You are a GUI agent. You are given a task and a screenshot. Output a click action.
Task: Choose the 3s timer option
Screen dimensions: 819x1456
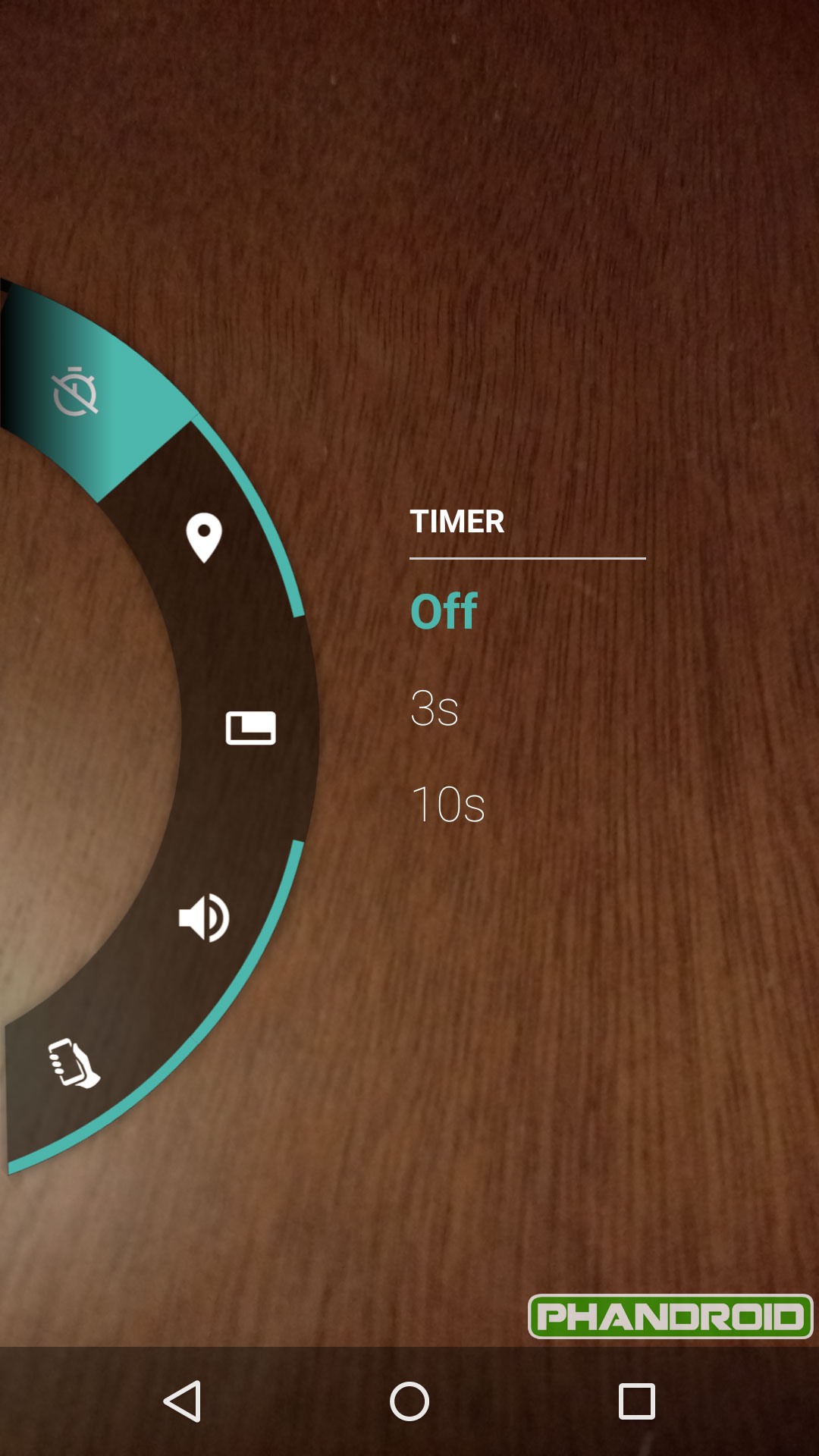pyautogui.click(x=435, y=708)
